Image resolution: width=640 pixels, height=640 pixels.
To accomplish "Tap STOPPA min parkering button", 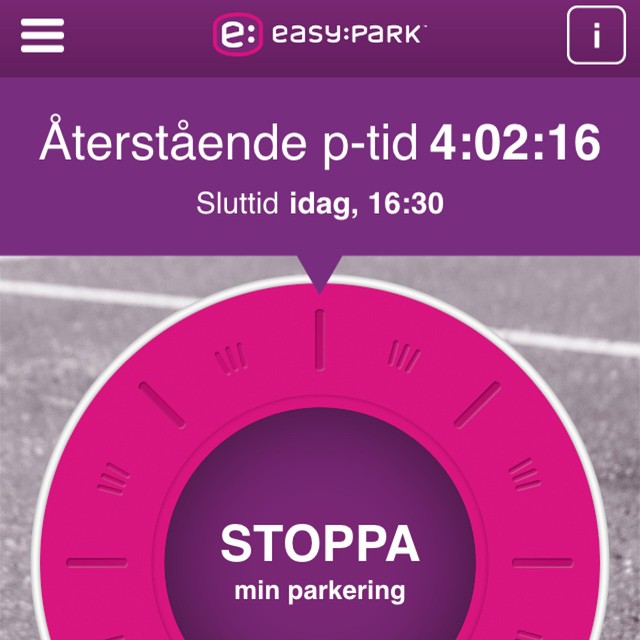I will click(320, 560).
